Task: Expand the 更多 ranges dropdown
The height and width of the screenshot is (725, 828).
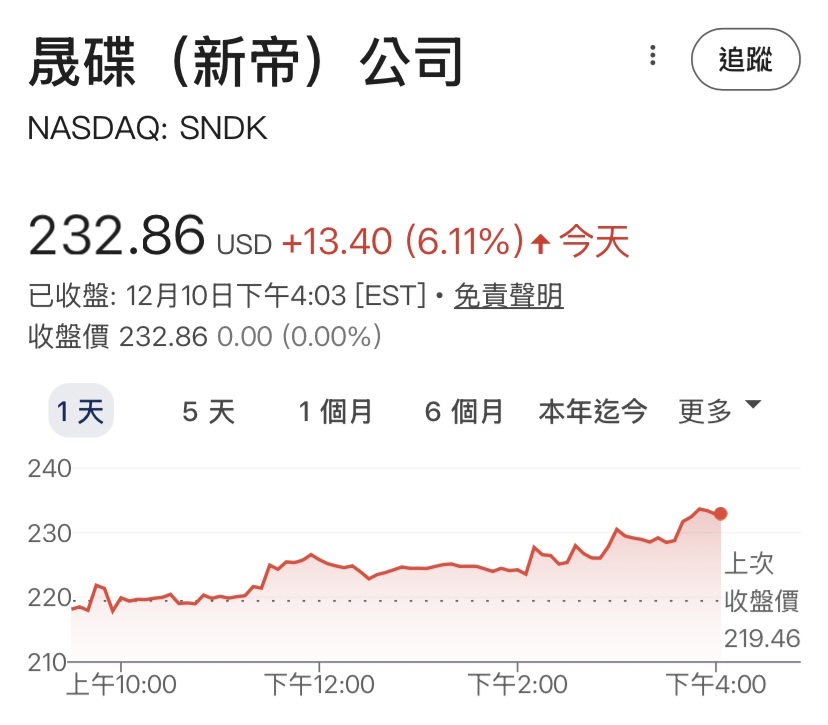Action: click(719, 411)
